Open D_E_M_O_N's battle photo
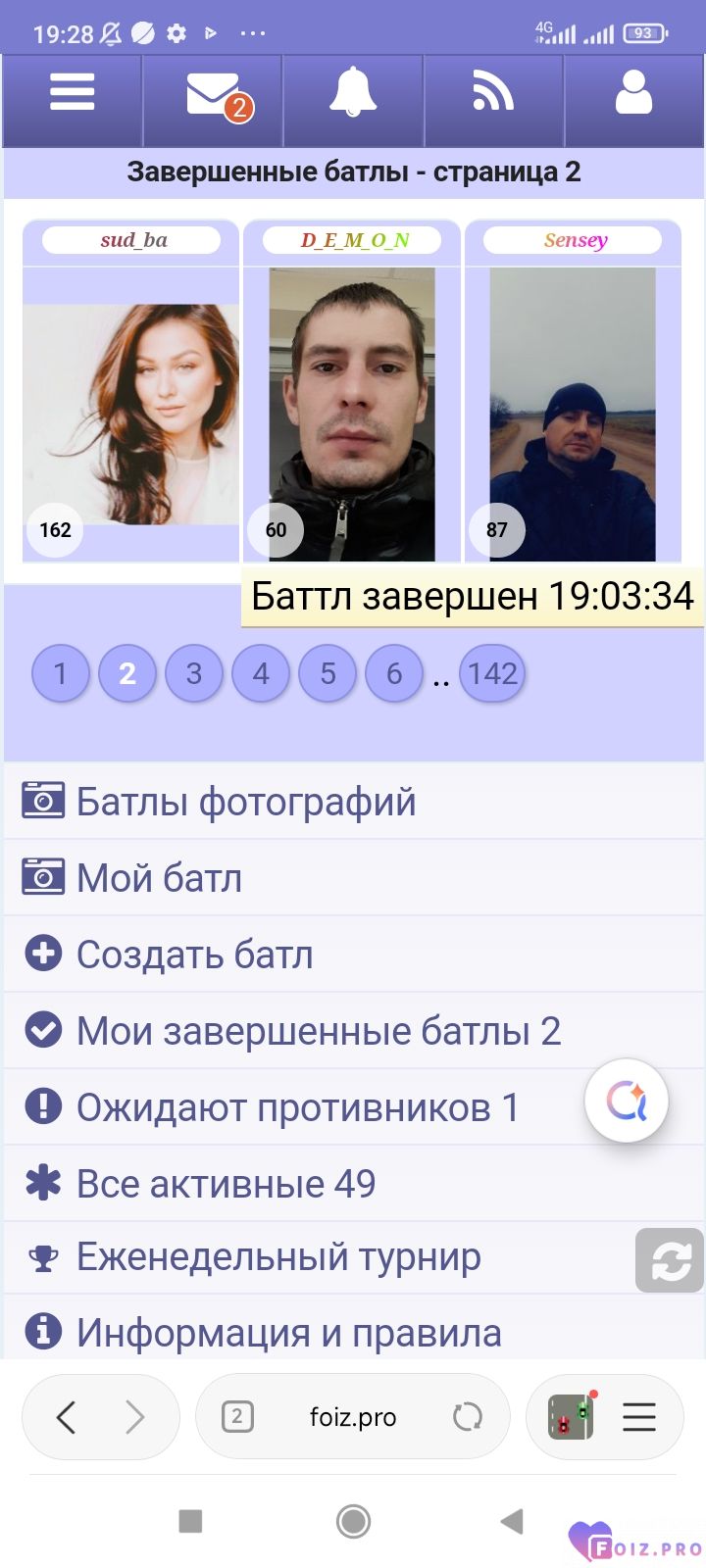This screenshot has width=706, height=1568. coord(352,414)
